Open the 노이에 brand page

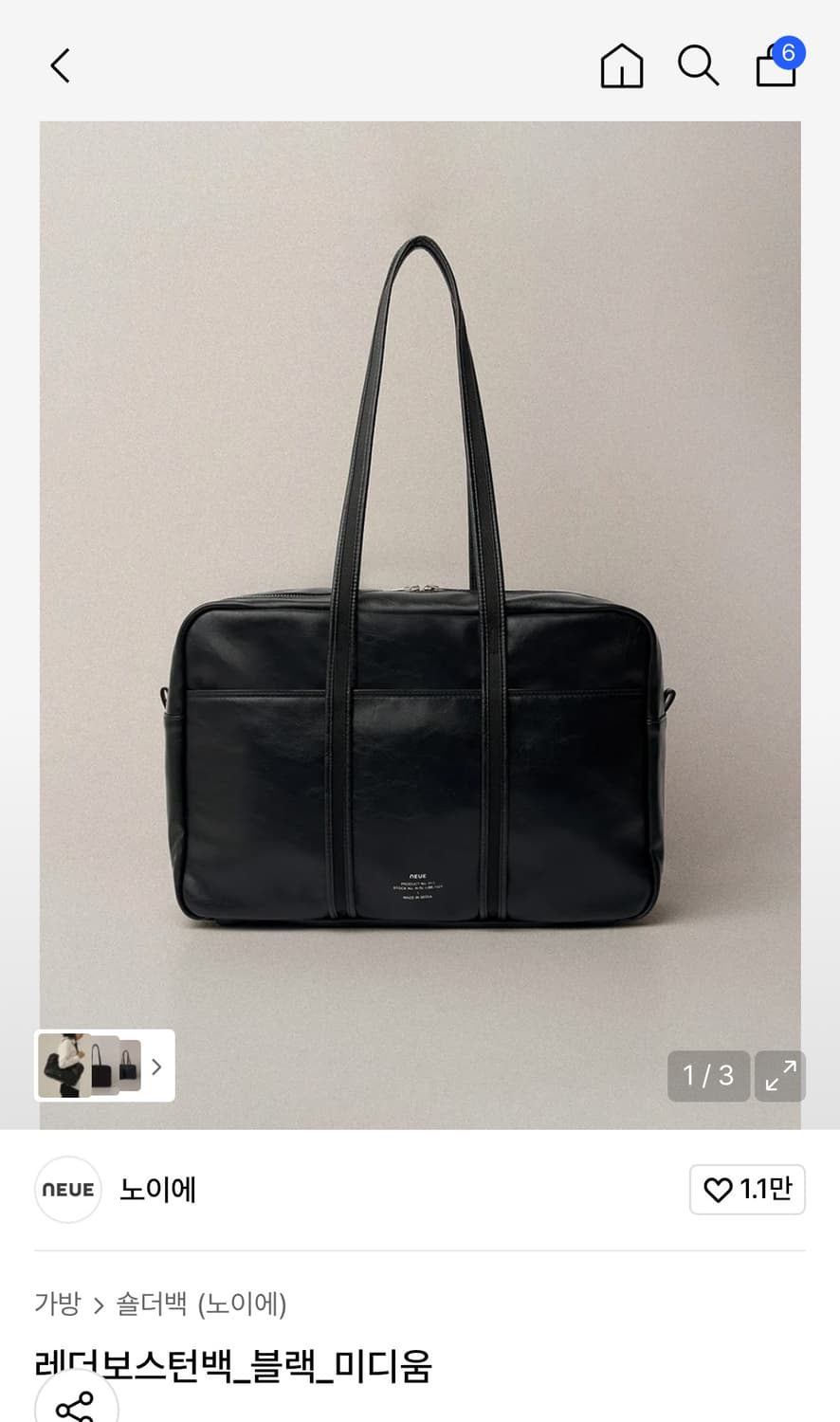(157, 1189)
